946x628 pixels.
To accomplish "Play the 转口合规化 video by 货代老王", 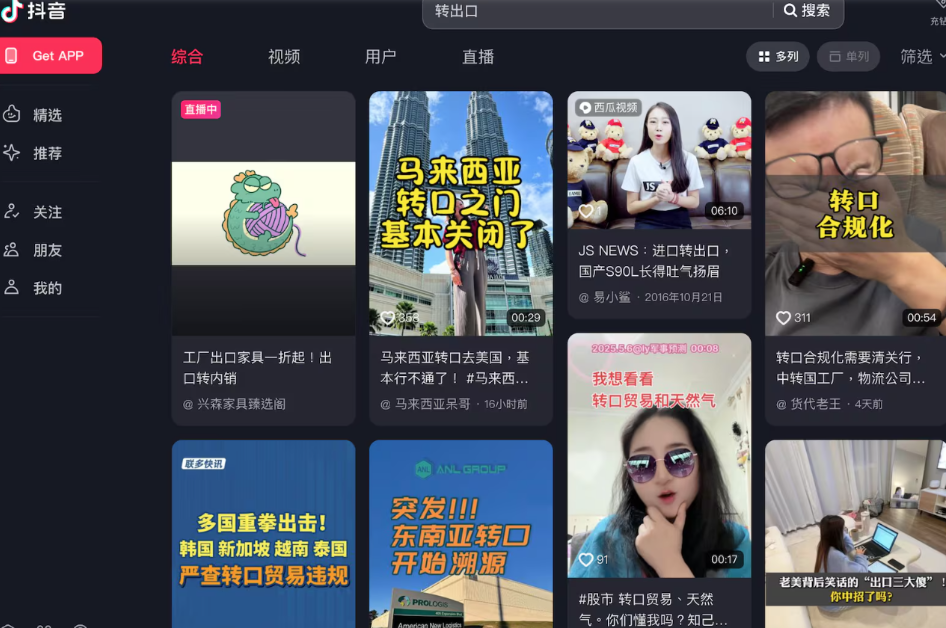I will (x=855, y=214).
